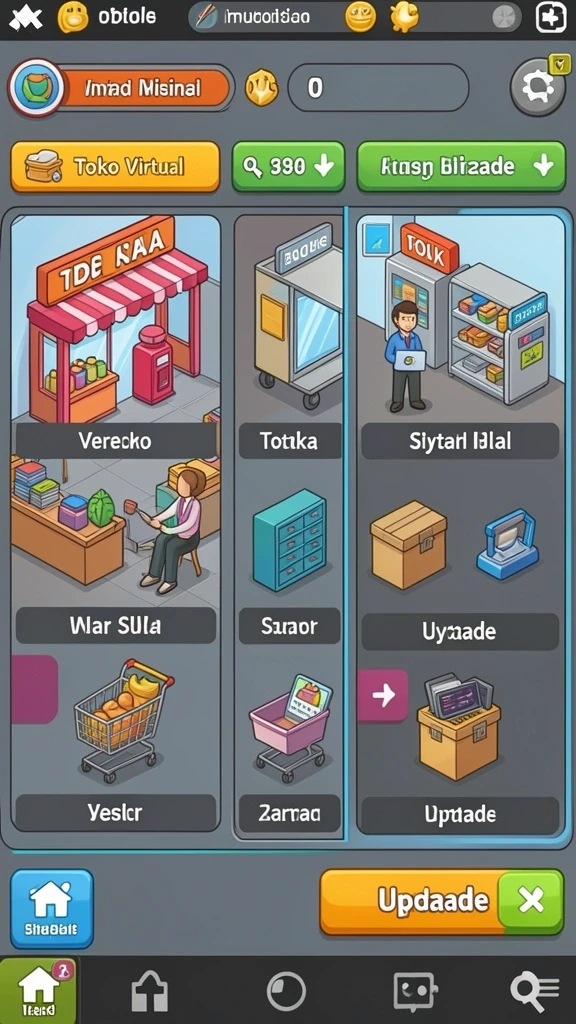Open the settings gear icon

point(538,87)
